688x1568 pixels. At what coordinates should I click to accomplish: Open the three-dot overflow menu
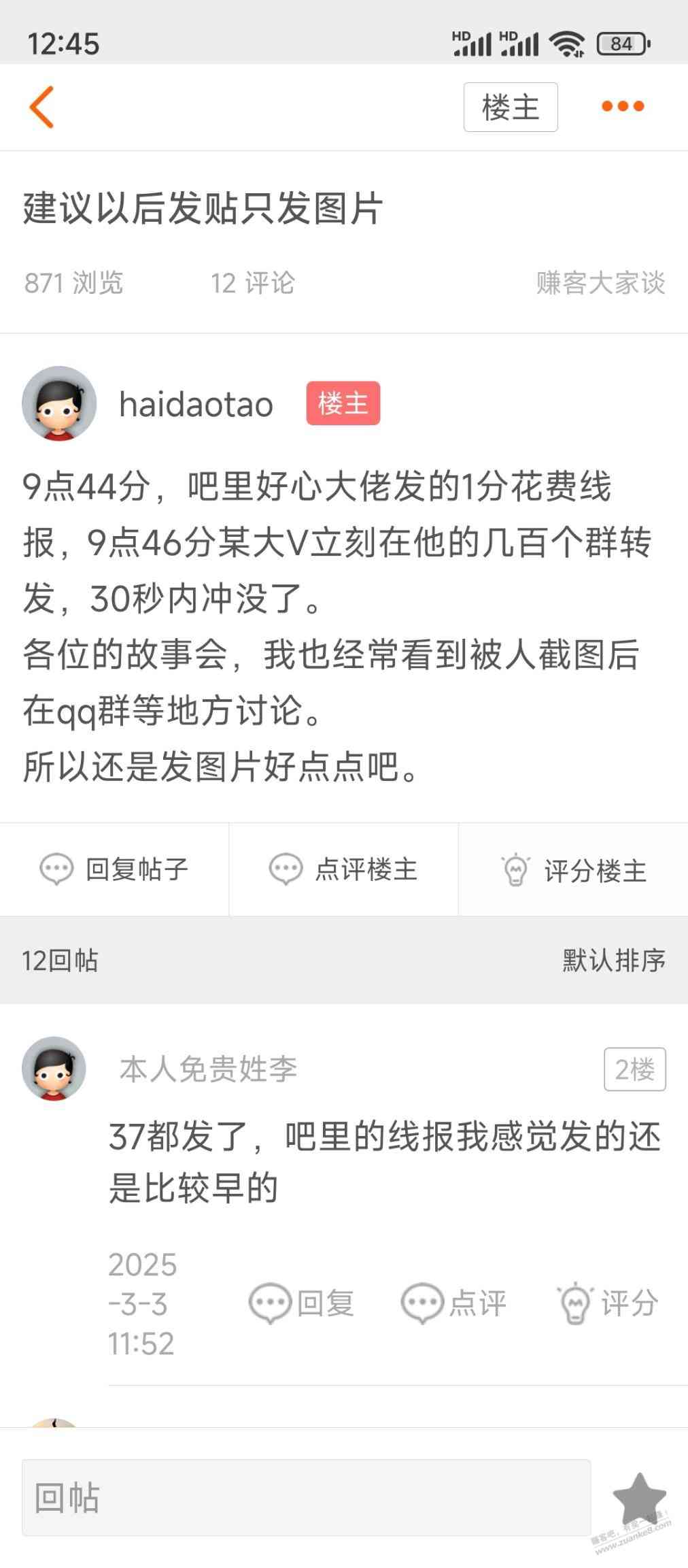(622, 106)
